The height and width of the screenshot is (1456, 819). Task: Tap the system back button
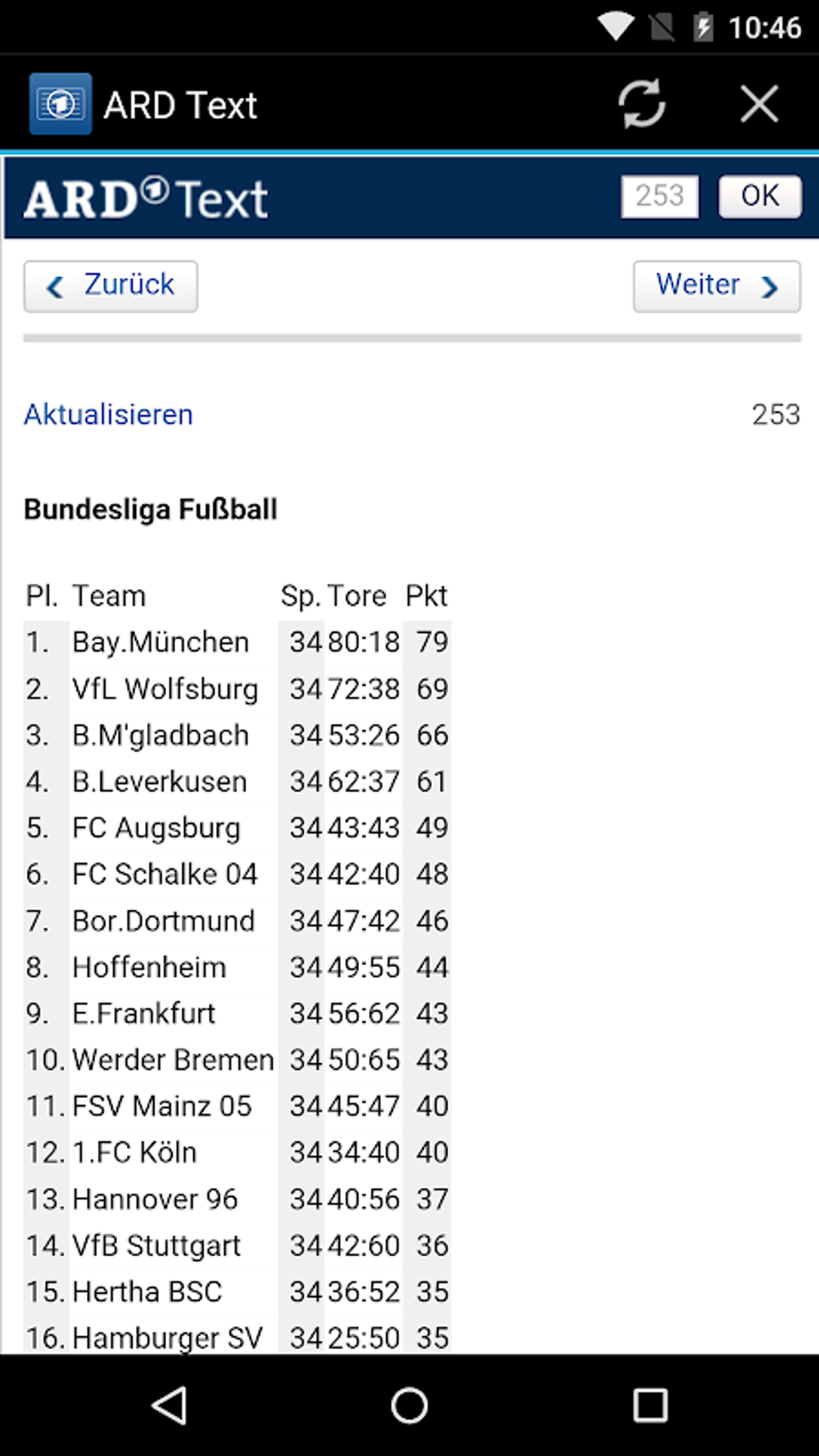pos(170,1405)
